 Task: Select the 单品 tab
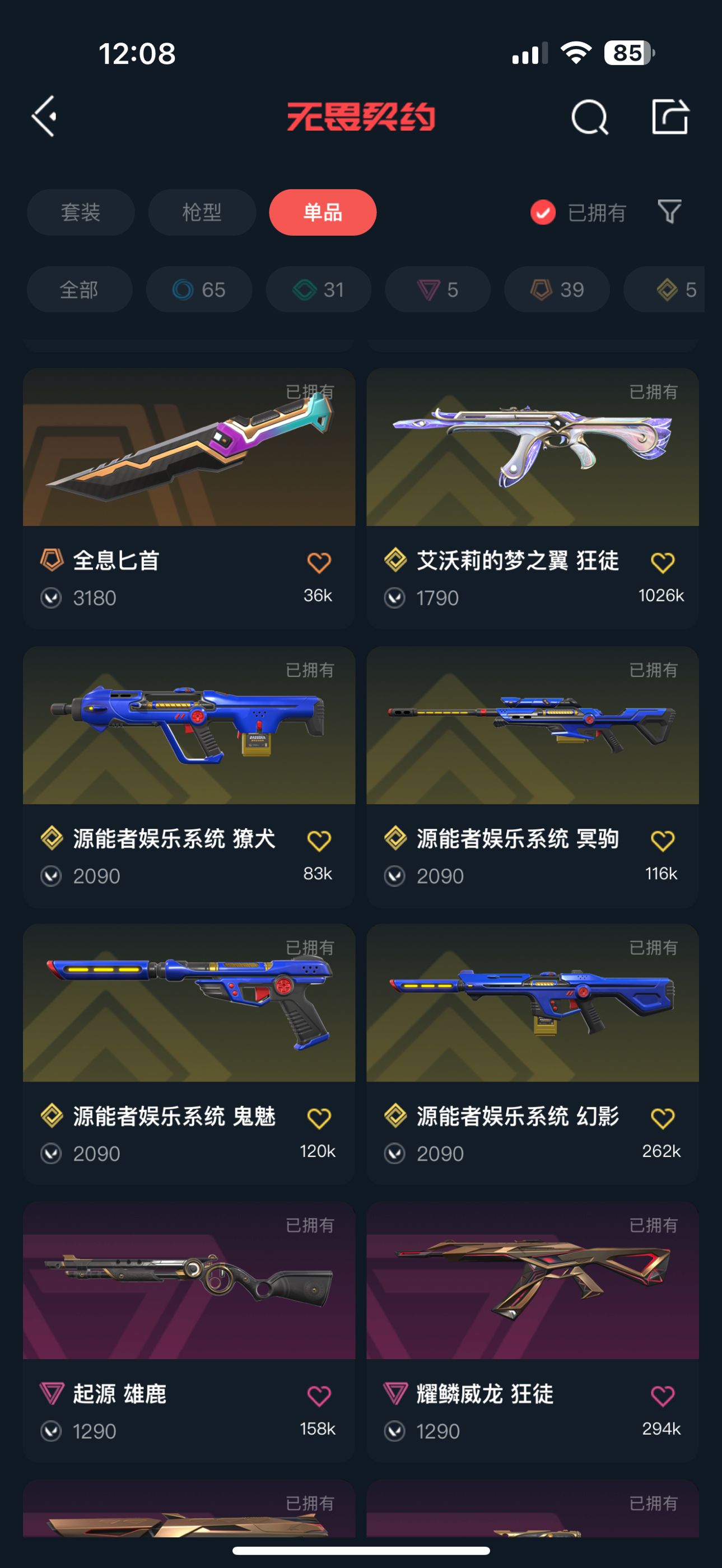(x=323, y=212)
